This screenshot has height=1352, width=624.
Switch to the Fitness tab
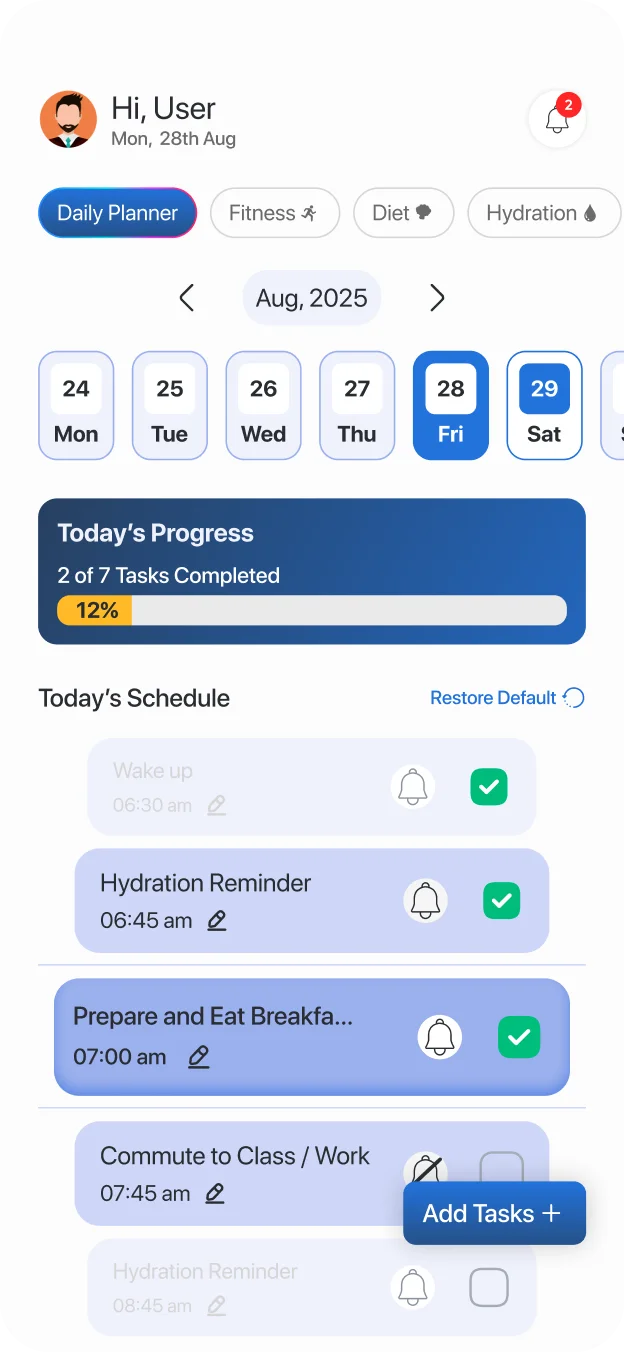(x=274, y=213)
